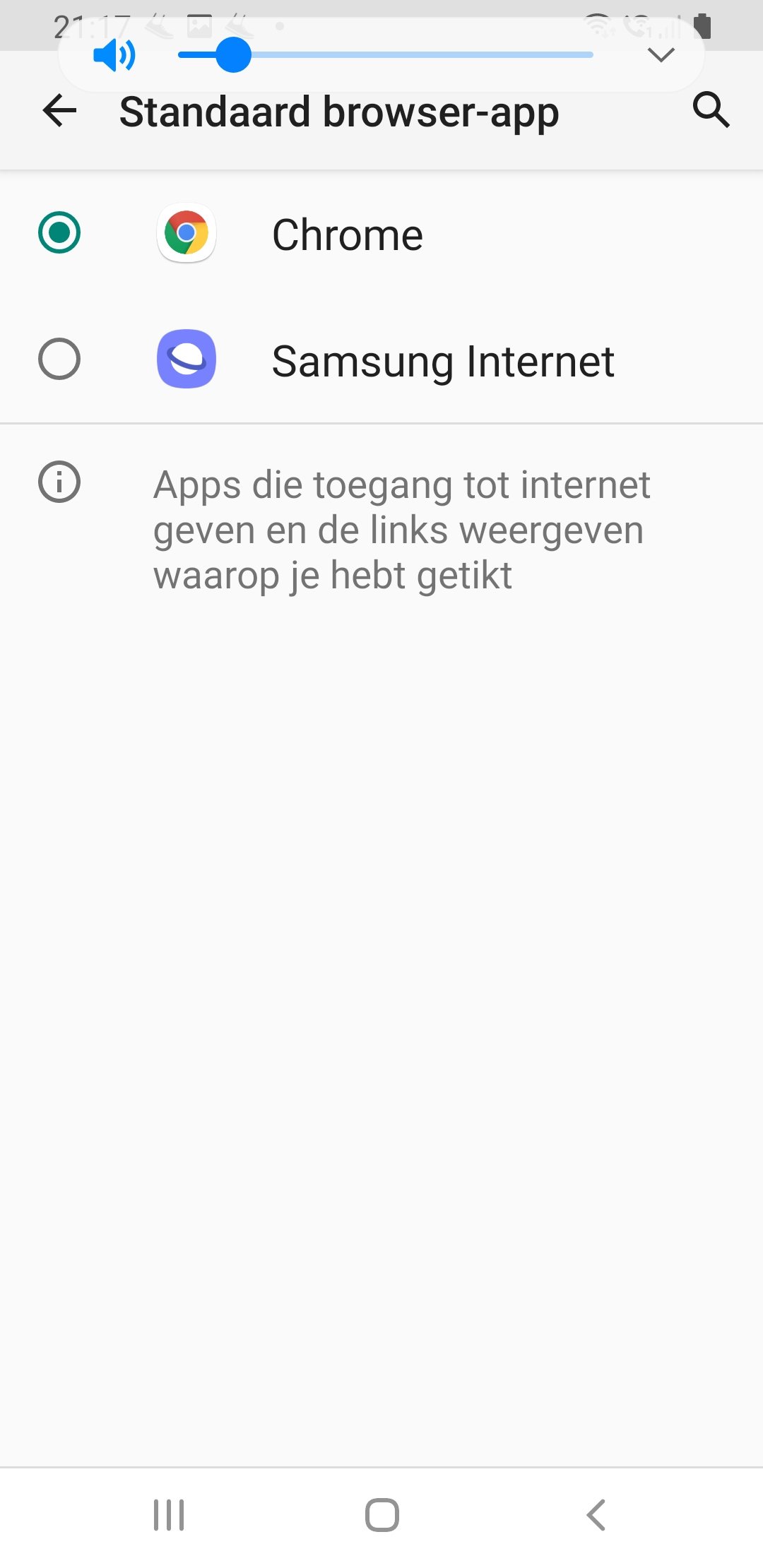
Task: Open search in Standaard browser-app
Action: click(711, 110)
